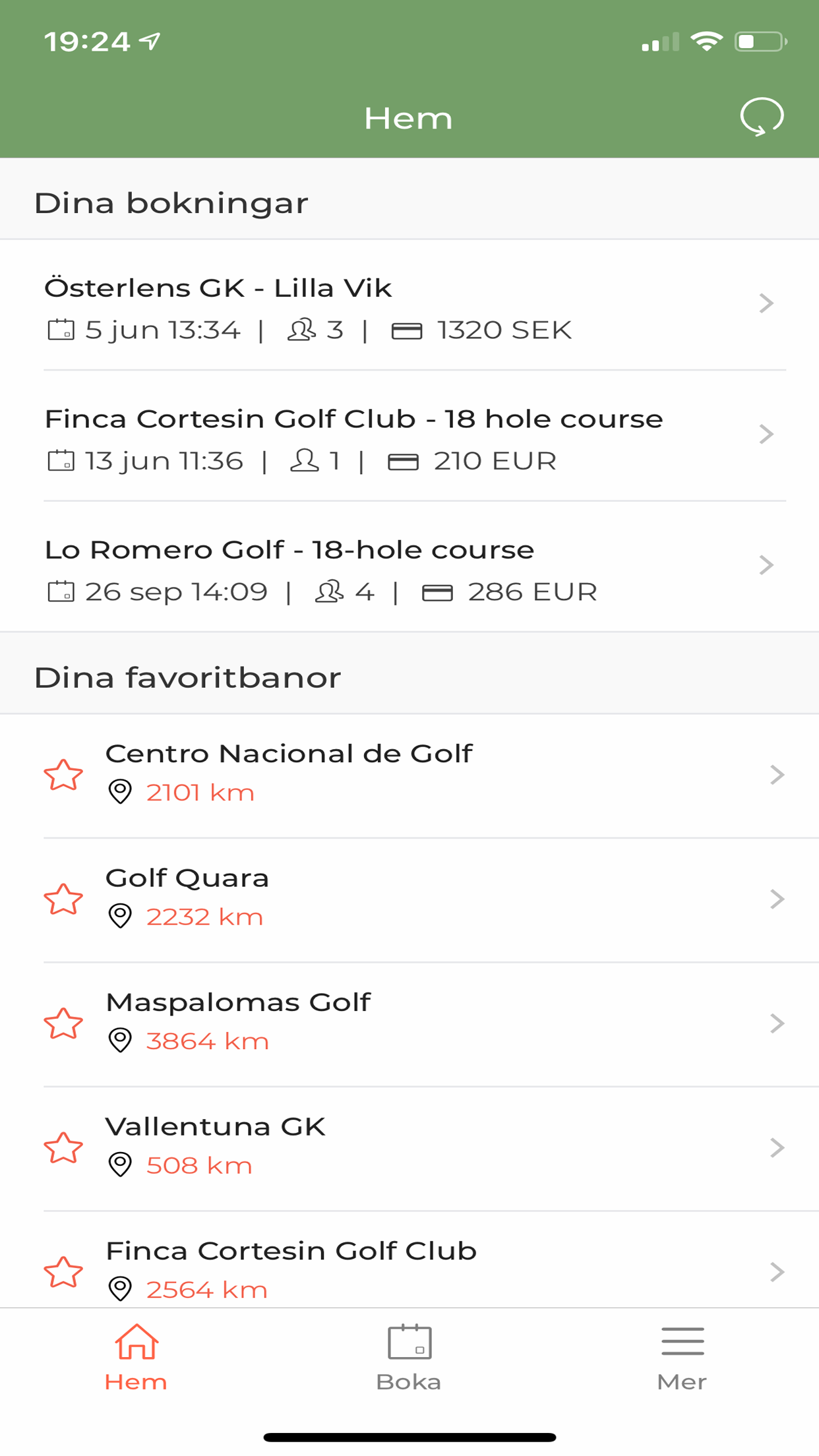The width and height of the screenshot is (819, 1456).
Task: Open Finca Cortesin Golf Club in favorites
Action: [422, 1269]
